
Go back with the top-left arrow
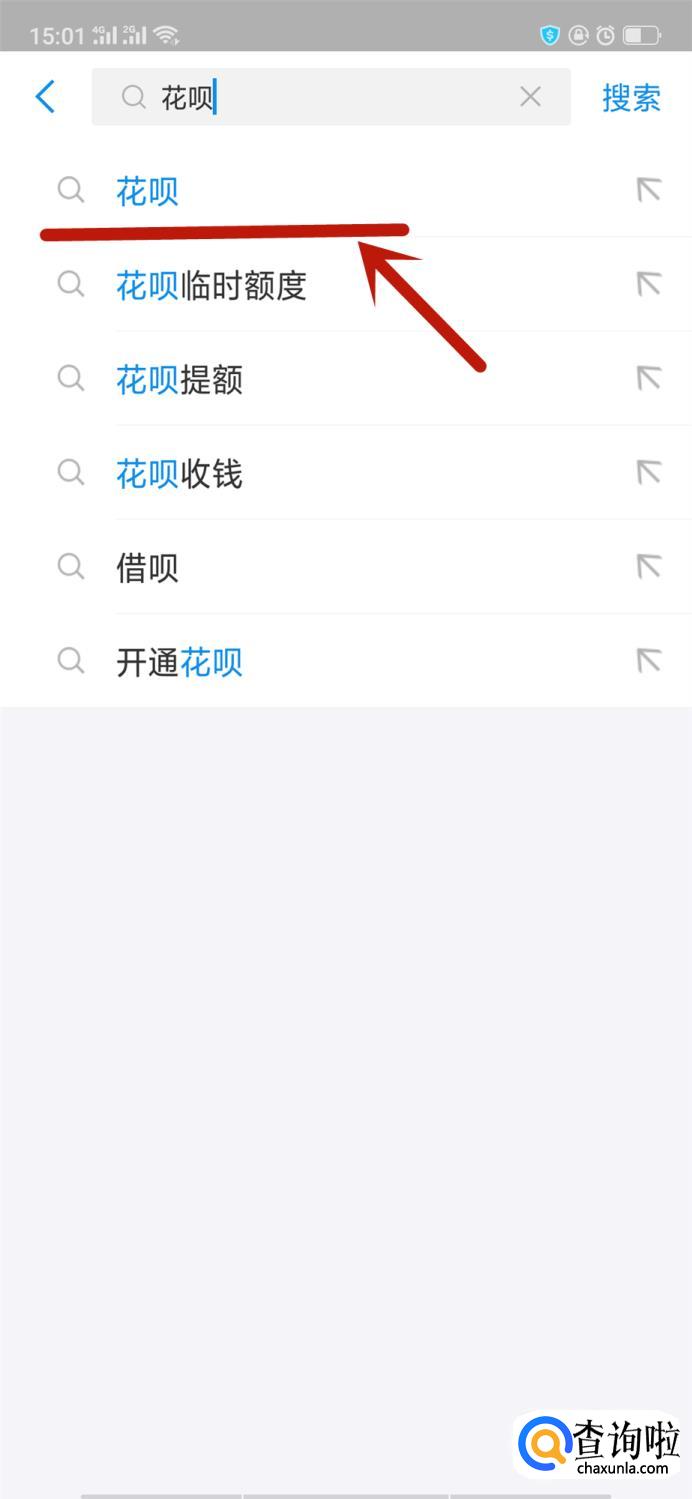tap(45, 97)
